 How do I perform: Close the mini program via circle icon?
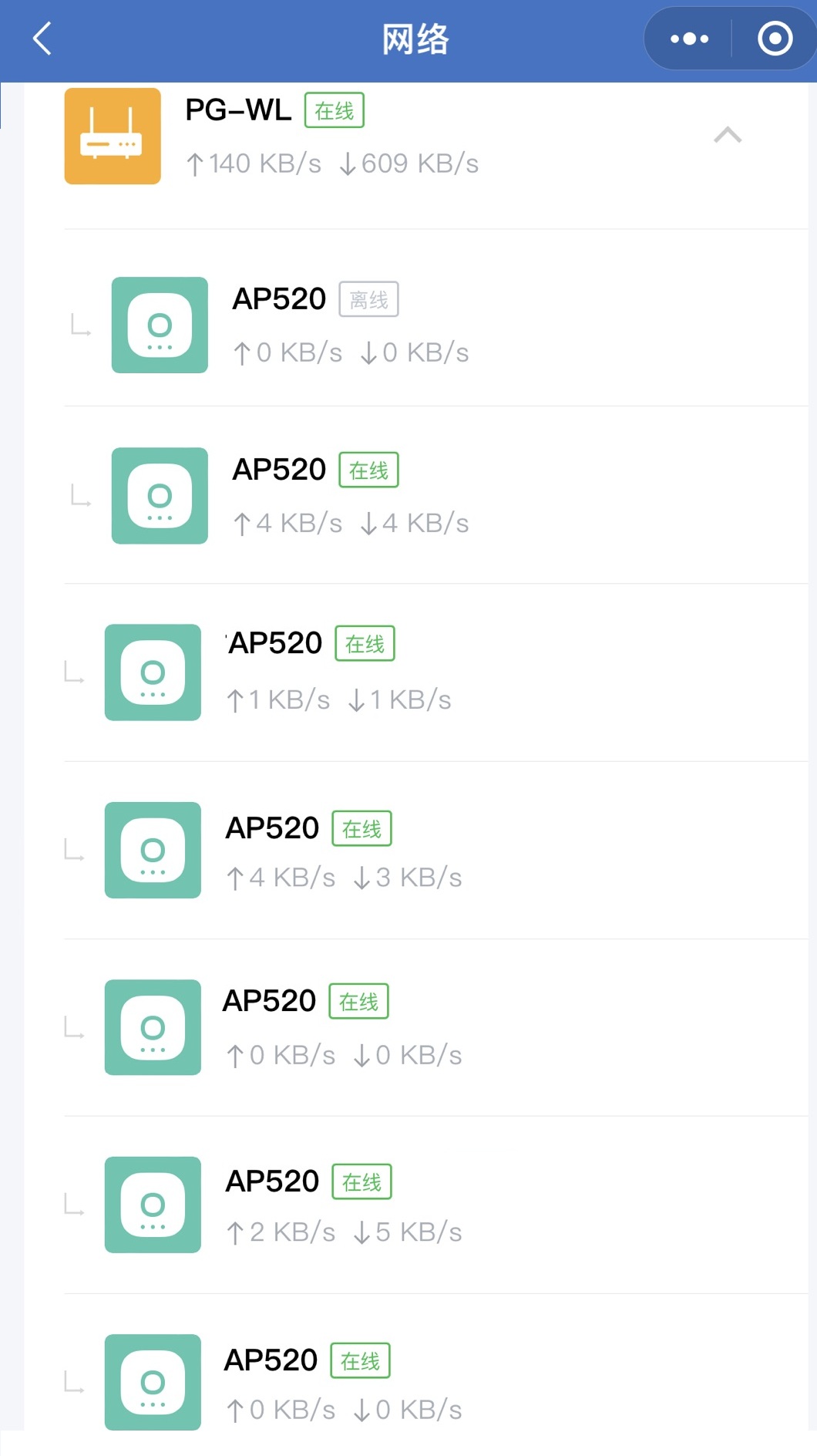point(775,39)
